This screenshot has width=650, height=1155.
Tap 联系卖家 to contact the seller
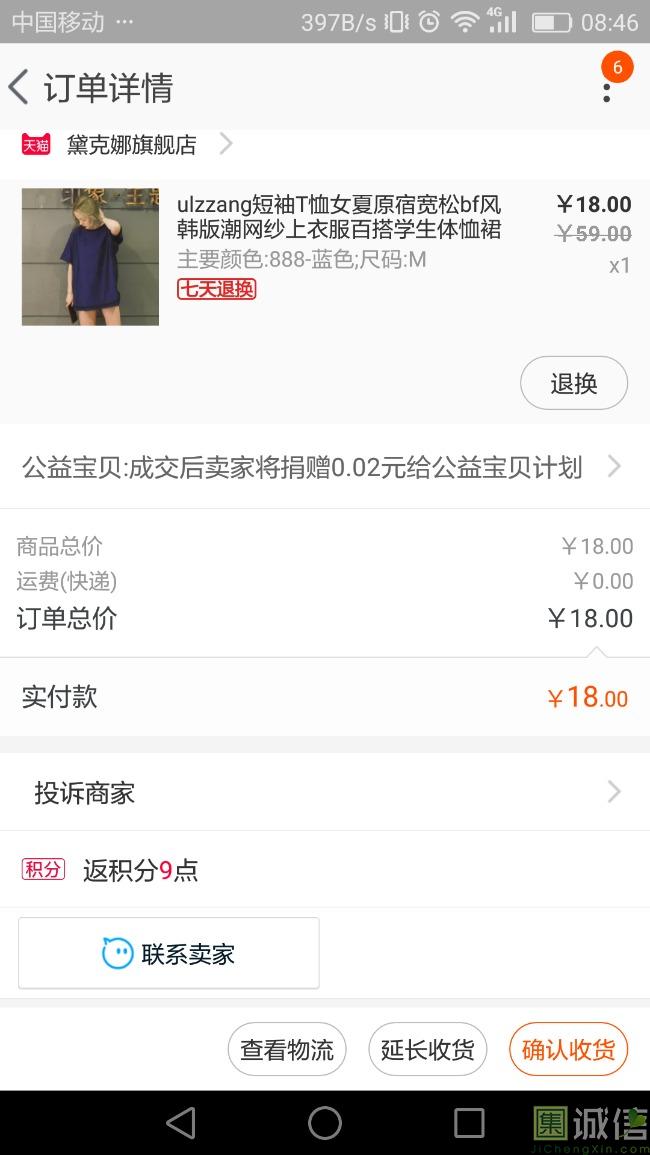point(169,953)
